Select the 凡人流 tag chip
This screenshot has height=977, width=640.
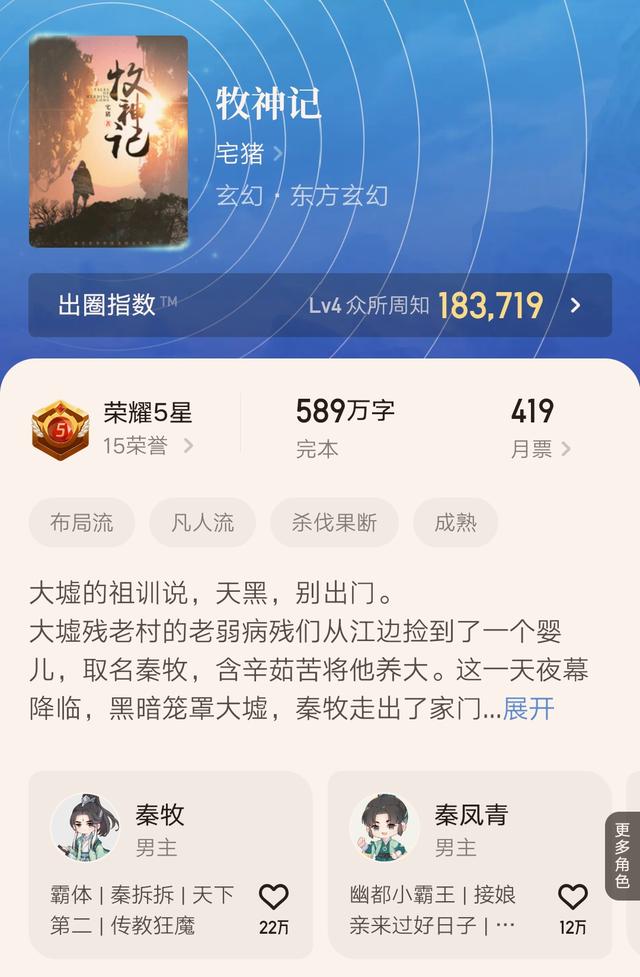[x=202, y=522]
